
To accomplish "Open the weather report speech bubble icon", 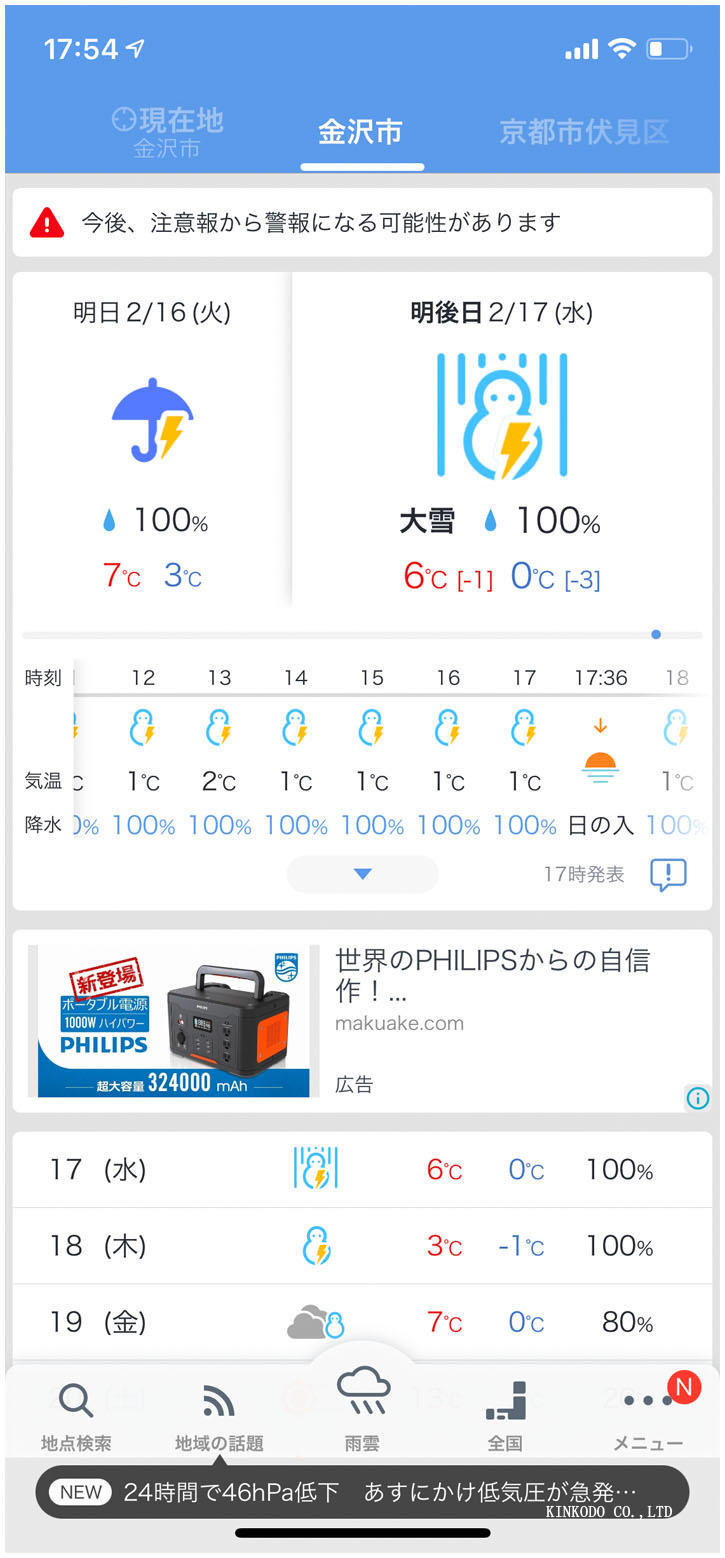I will (668, 875).
